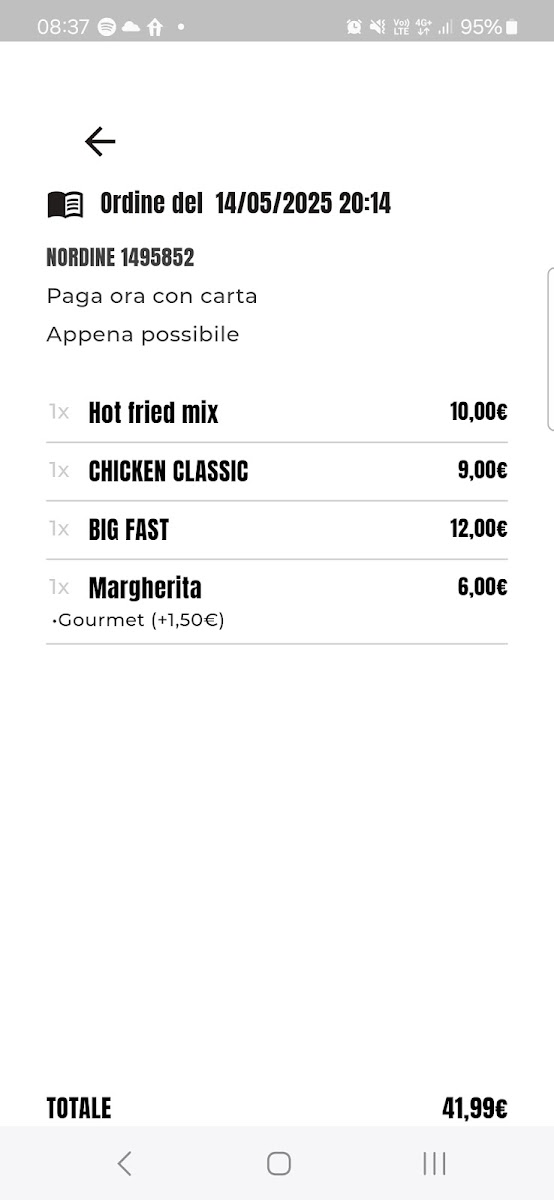
Task: Go back using the arrow icon
Action: click(x=100, y=142)
